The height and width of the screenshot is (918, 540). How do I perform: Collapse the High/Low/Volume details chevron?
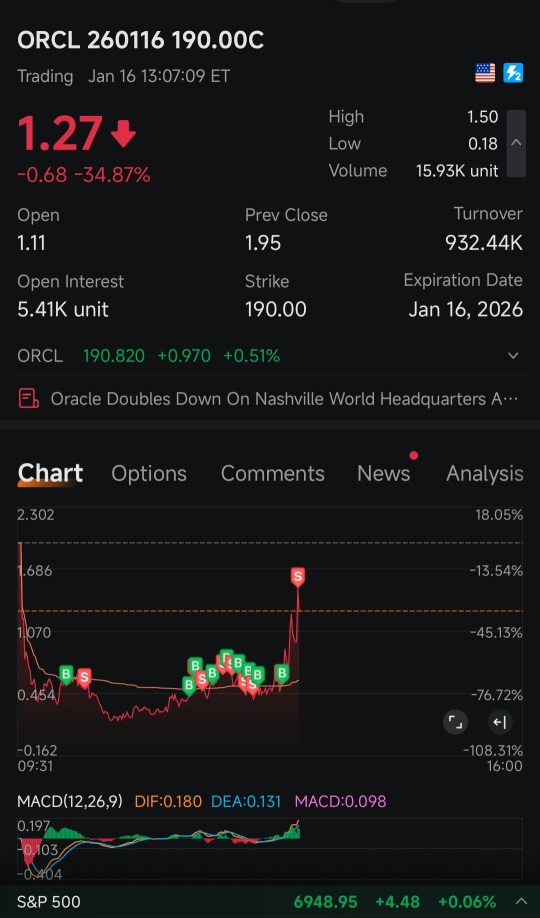pyautogui.click(x=516, y=143)
